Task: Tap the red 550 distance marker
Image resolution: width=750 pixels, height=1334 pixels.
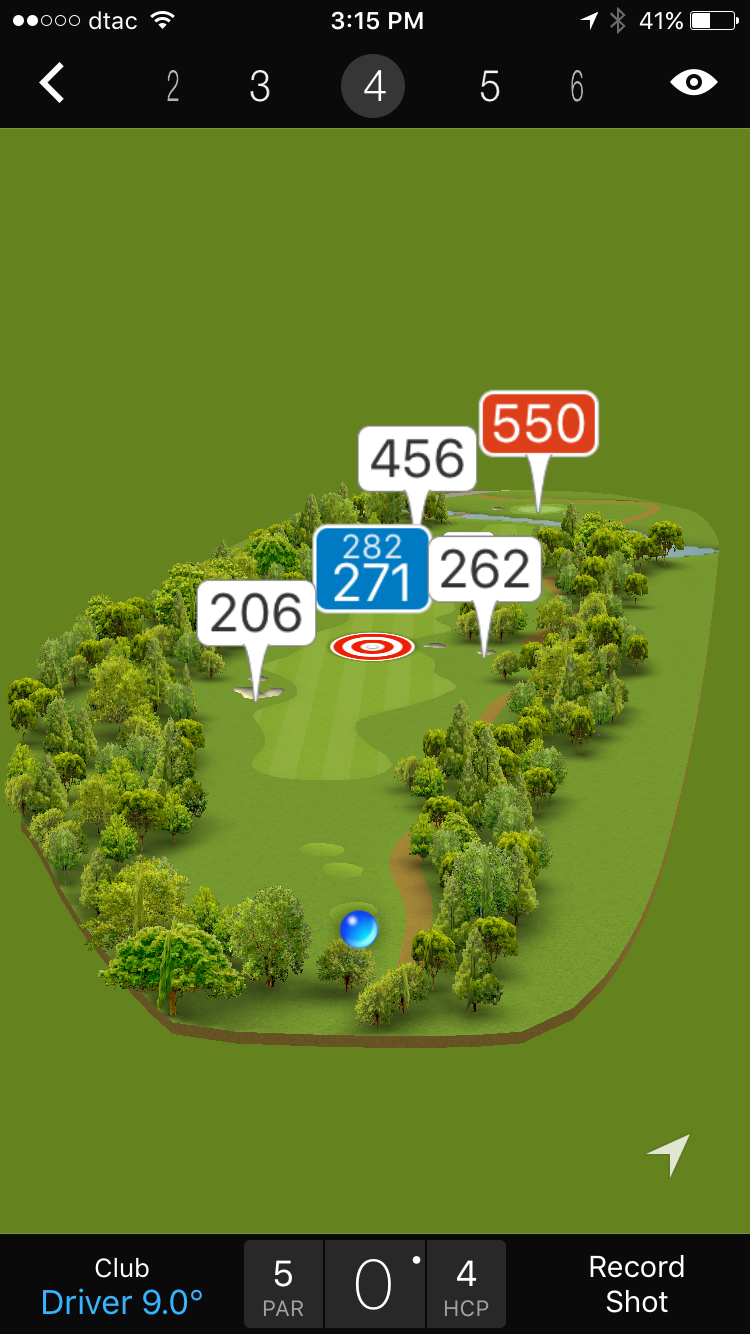Action: (x=538, y=424)
